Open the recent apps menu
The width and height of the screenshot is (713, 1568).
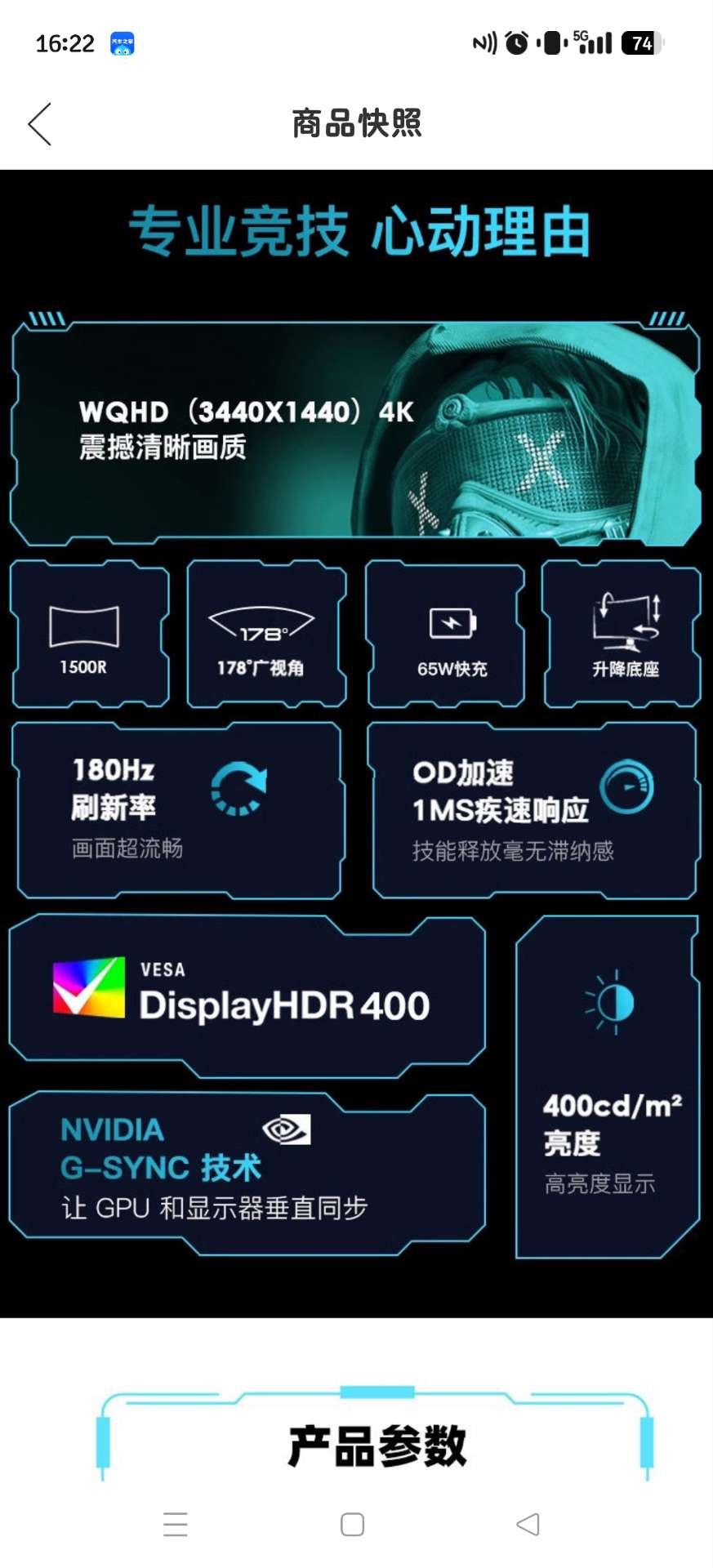click(176, 1524)
